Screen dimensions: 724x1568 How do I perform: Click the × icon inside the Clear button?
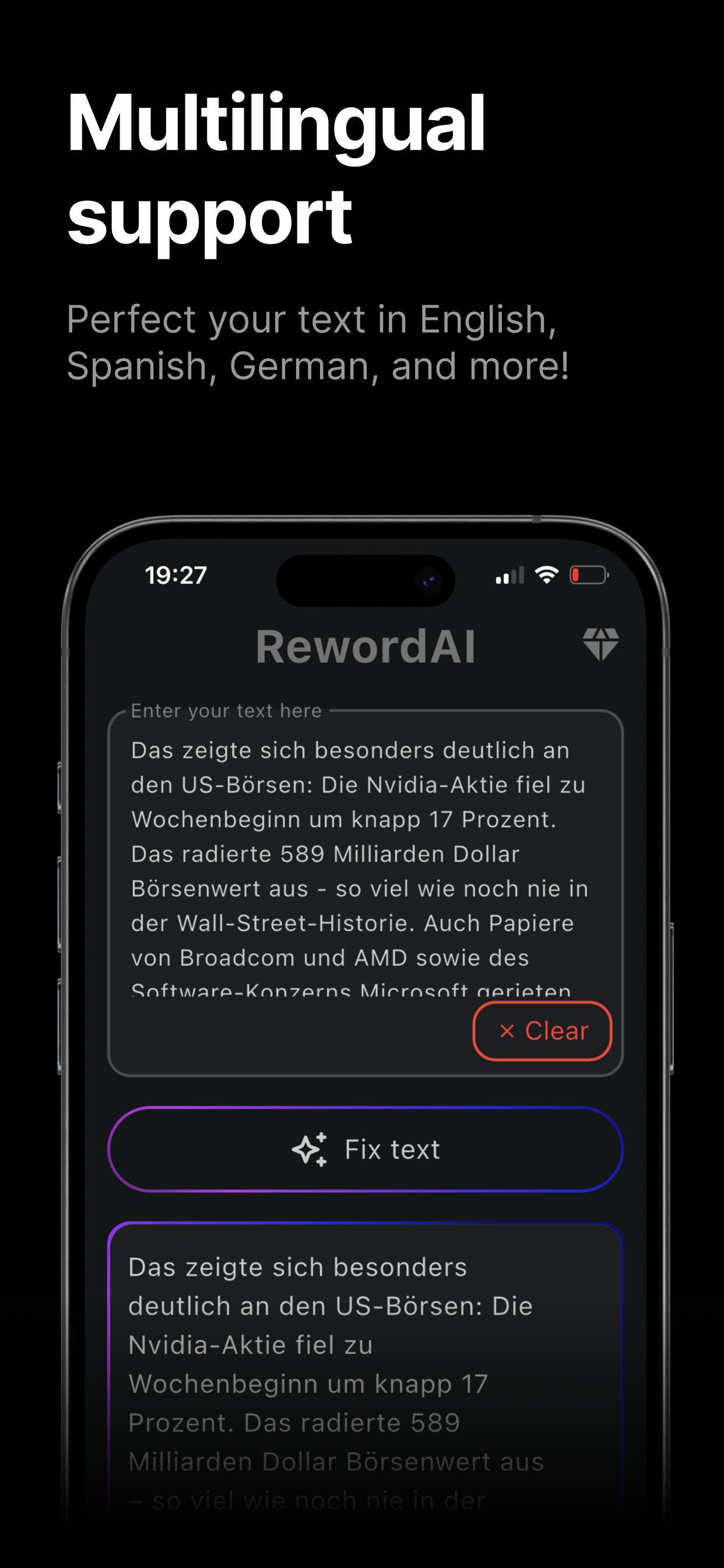tap(508, 1030)
